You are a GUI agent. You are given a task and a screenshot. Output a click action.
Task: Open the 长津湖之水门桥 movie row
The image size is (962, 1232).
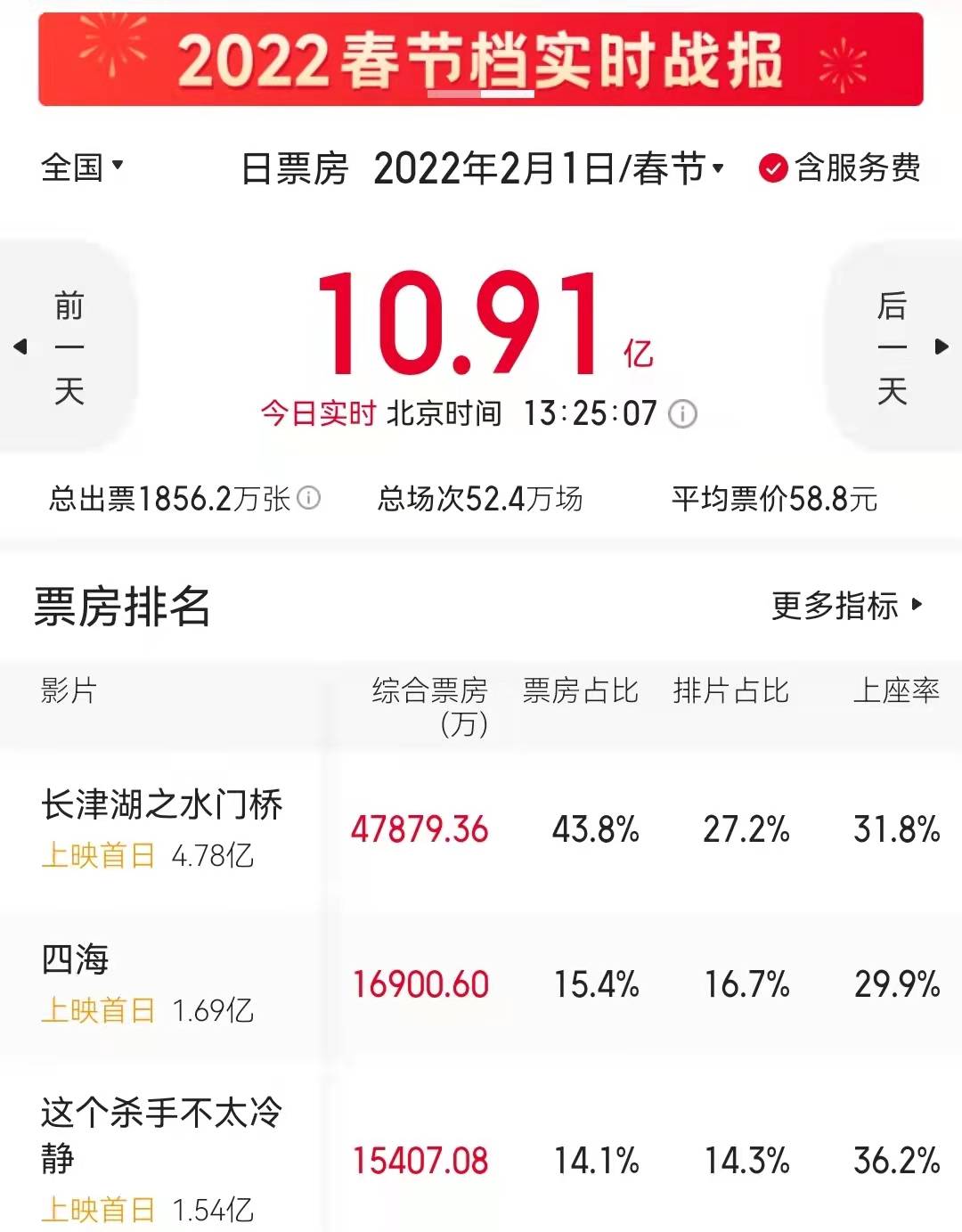click(x=161, y=805)
